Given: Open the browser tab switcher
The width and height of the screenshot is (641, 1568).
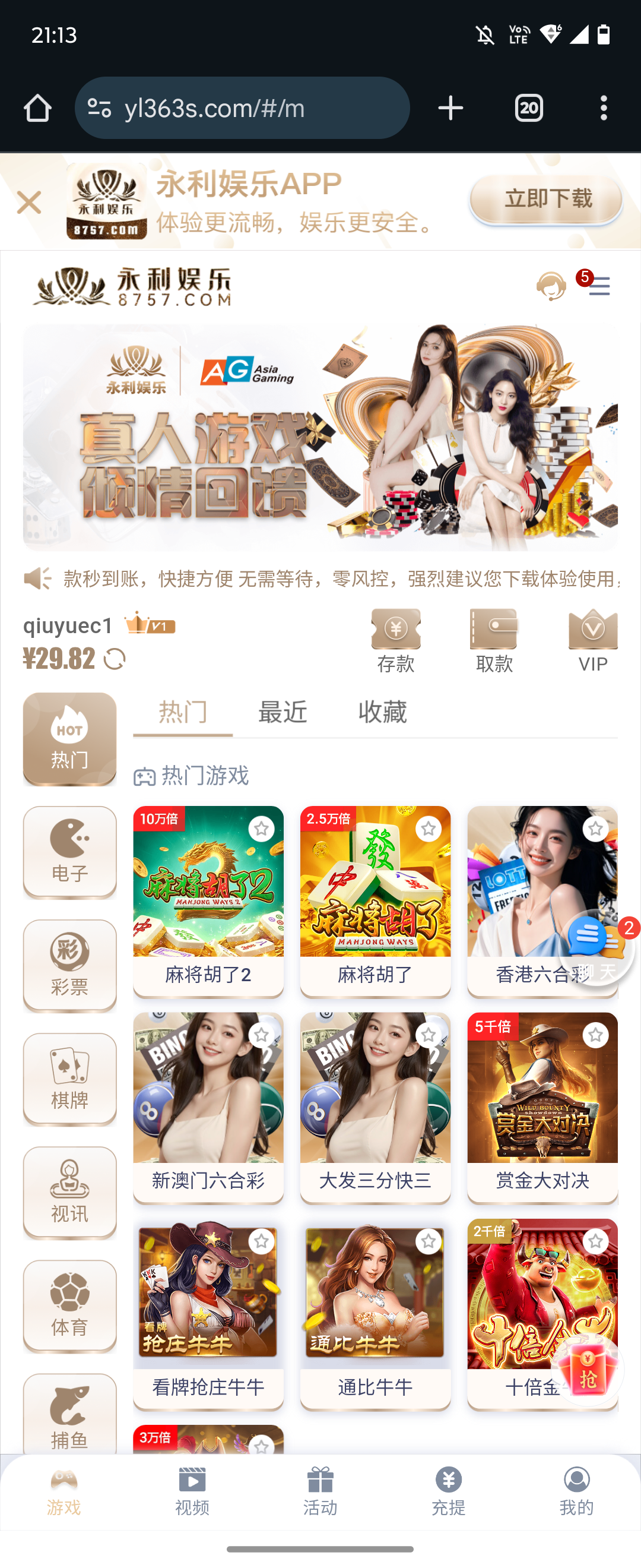Looking at the screenshot, I should coord(528,108).
